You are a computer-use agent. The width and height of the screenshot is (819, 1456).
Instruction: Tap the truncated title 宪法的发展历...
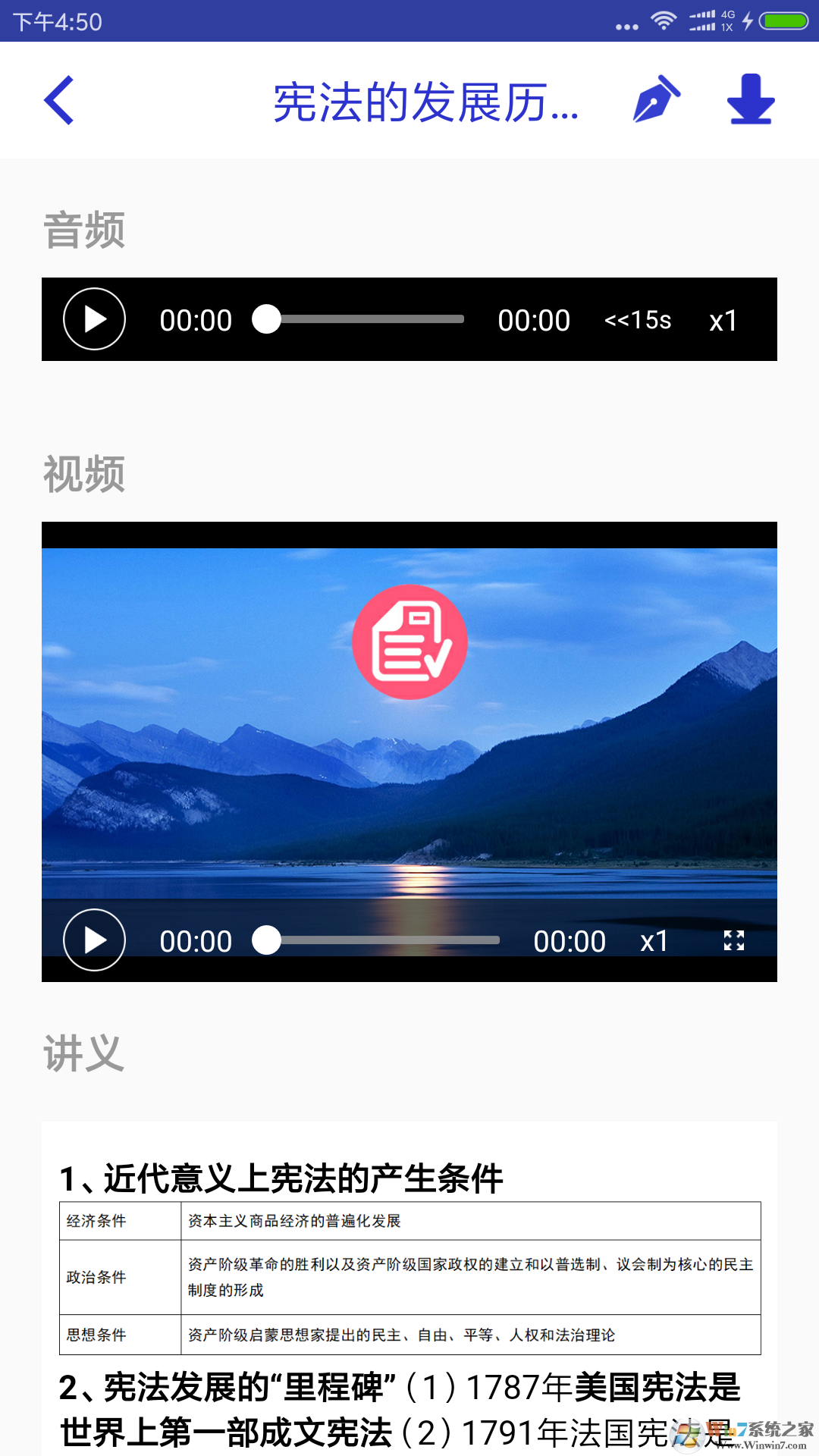425,101
